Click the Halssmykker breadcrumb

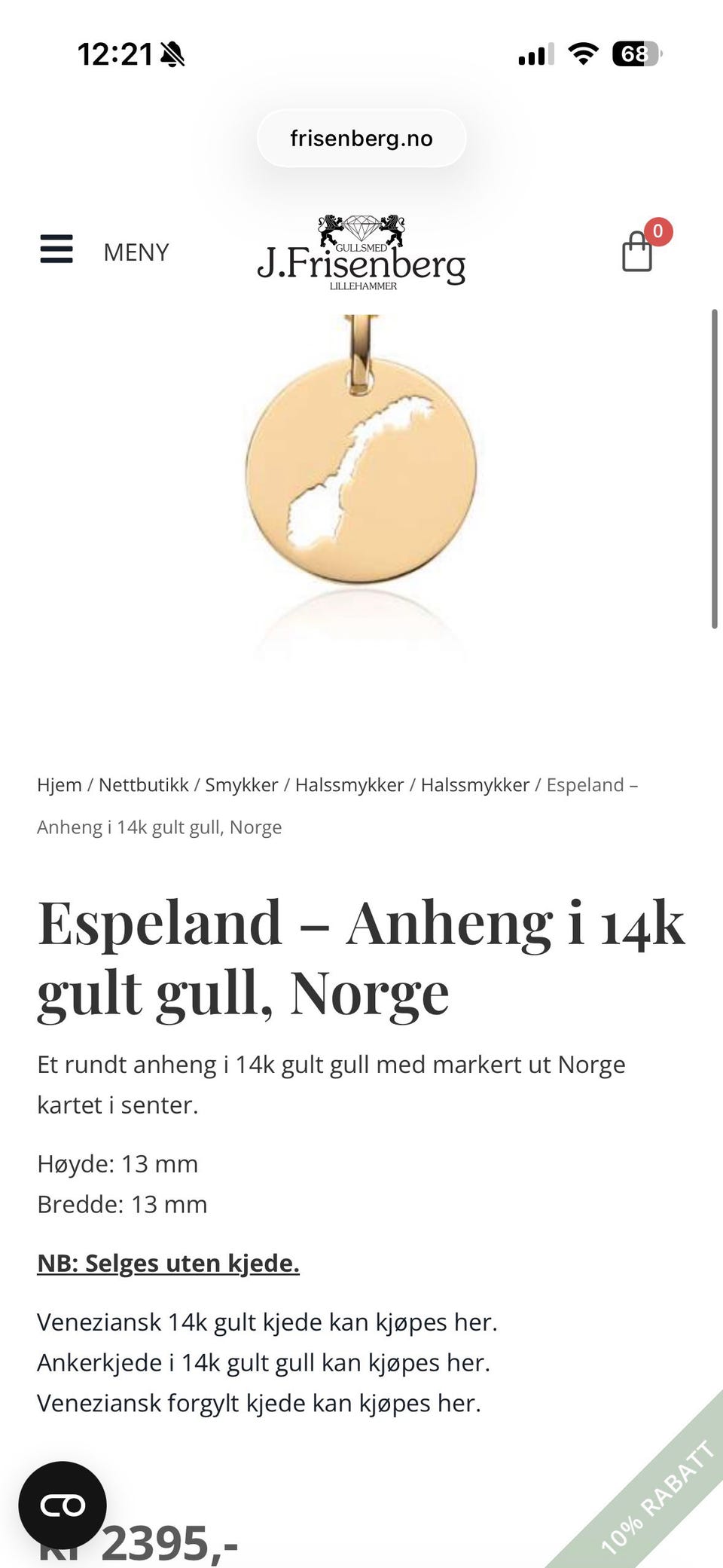coord(351,784)
